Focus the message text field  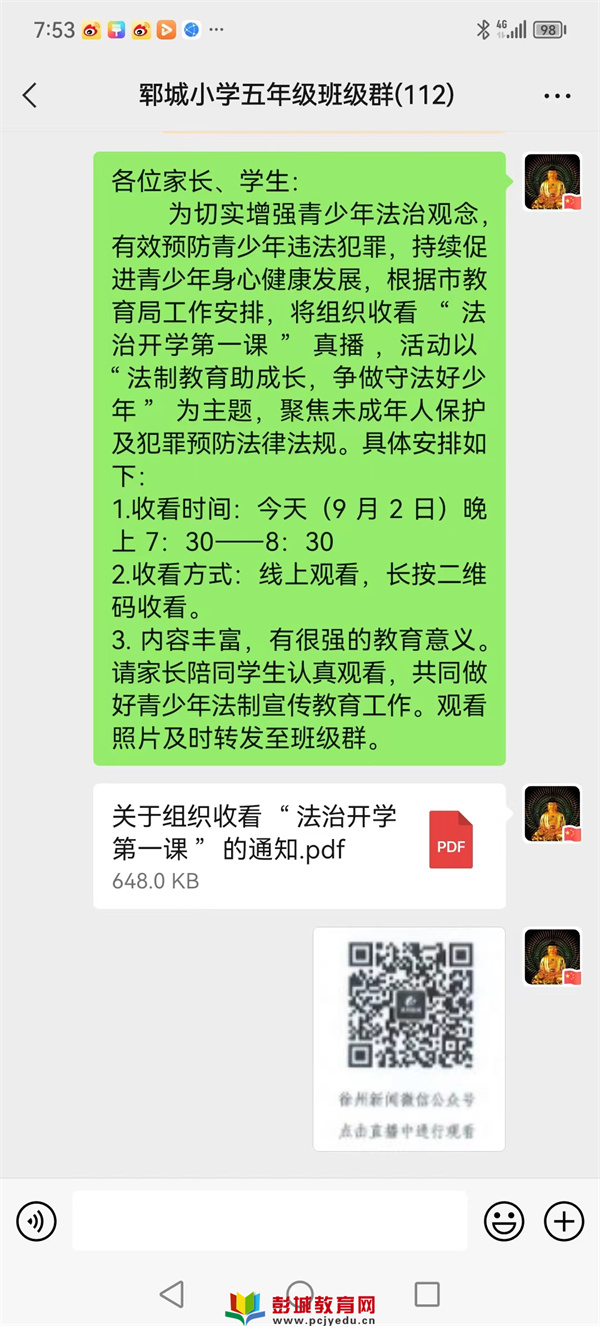(270, 1221)
